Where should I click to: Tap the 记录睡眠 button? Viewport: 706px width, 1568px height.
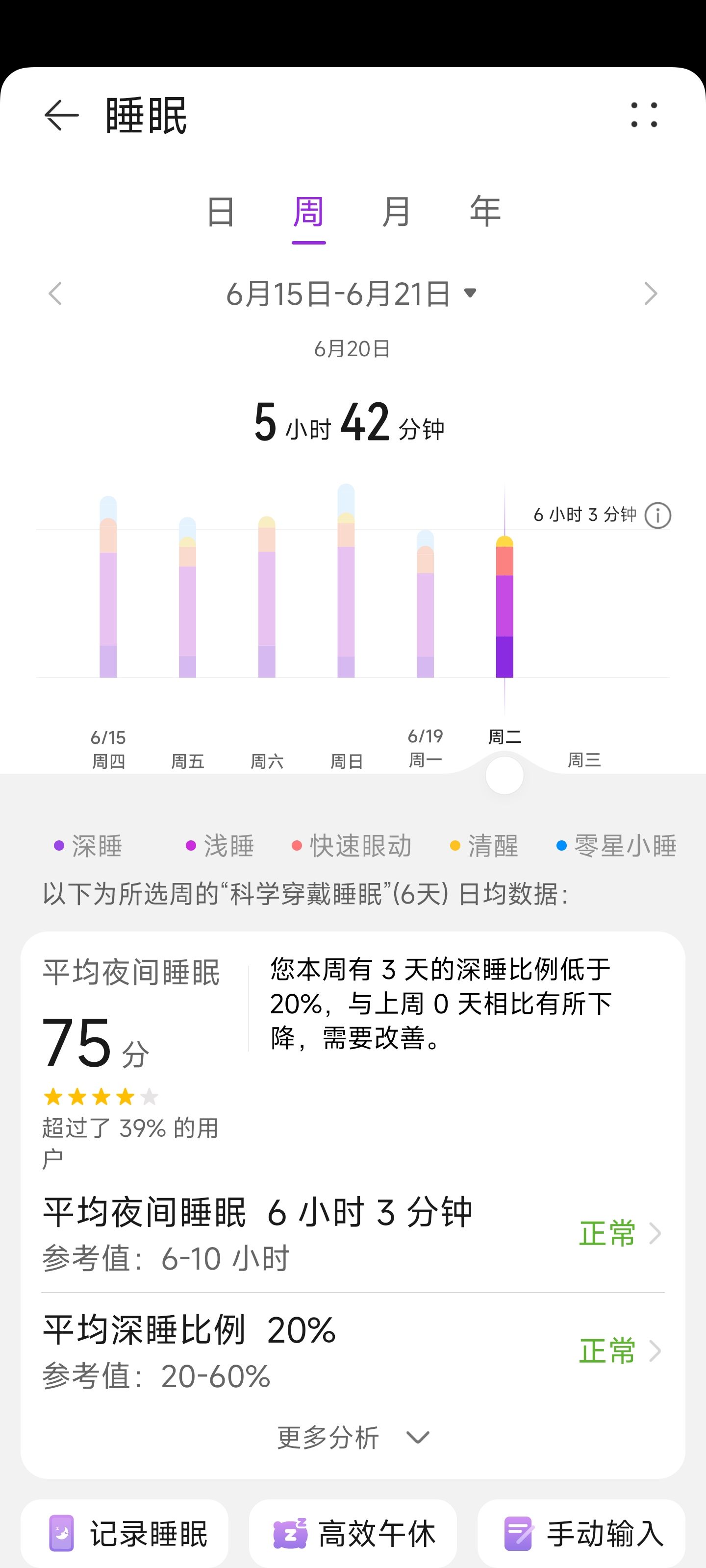coord(125,1533)
